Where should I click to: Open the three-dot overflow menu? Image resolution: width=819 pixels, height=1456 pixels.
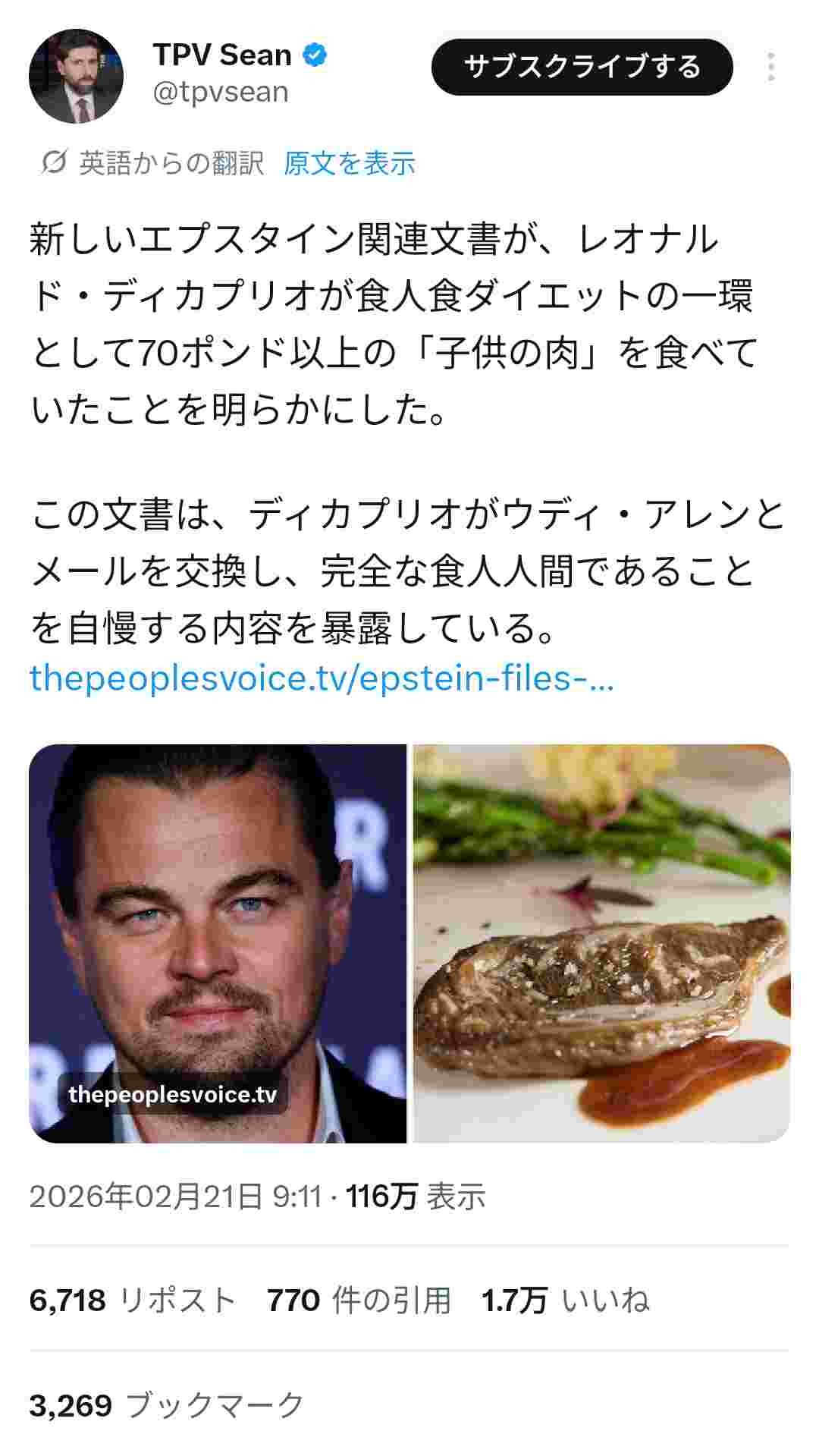(770, 68)
